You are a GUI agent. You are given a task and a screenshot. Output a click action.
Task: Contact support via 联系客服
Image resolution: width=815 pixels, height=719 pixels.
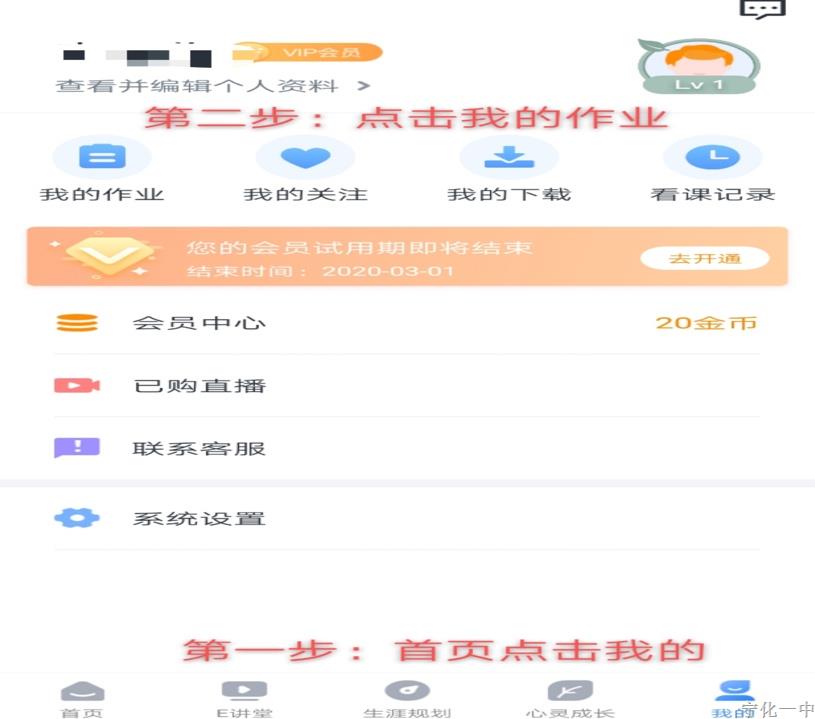click(406, 448)
